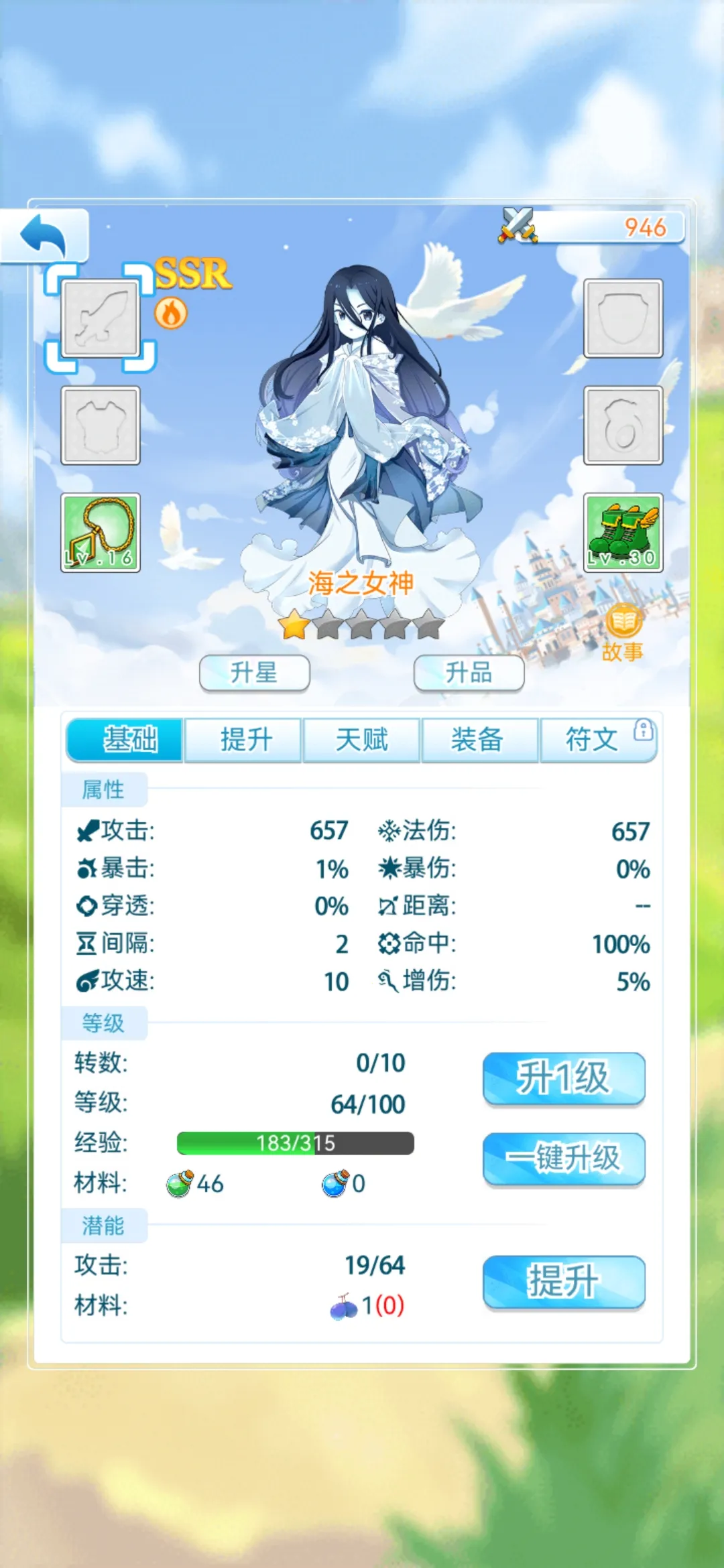Open the empty armor slot
The height and width of the screenshot is (1568, 724).
click(102, 426)
